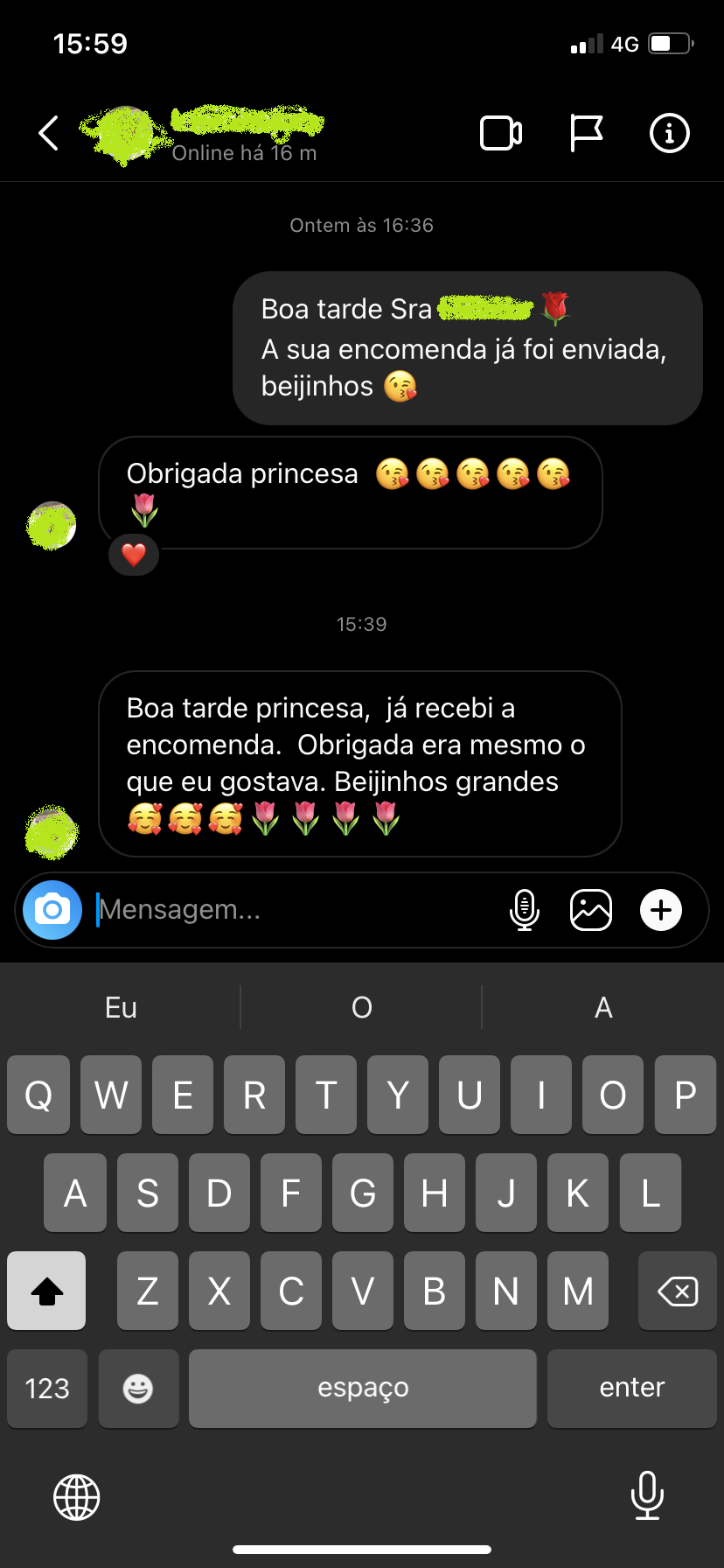Select keyboard suggestion Eu

(121, 1007)
